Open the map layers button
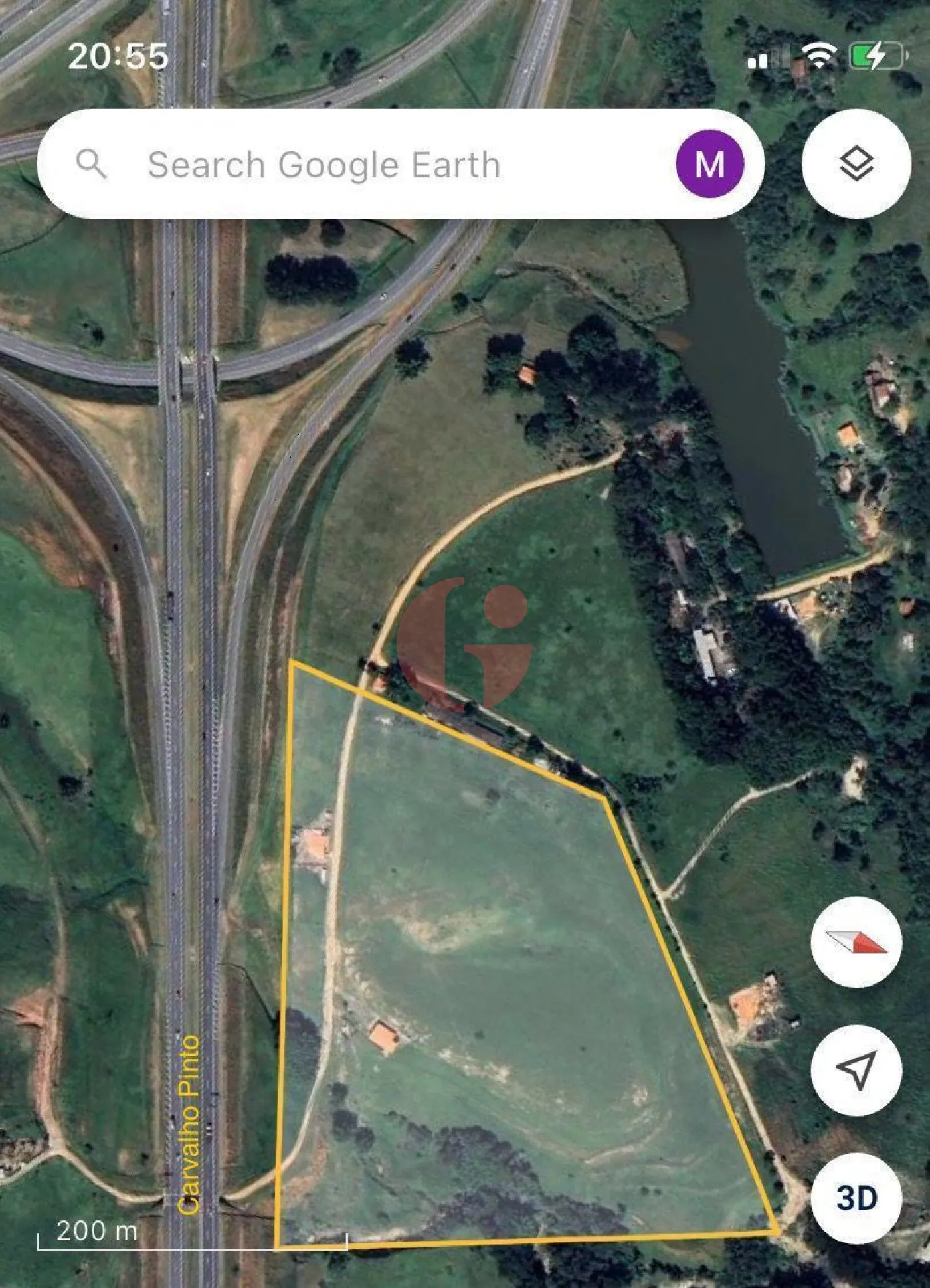 coord(856,163)
